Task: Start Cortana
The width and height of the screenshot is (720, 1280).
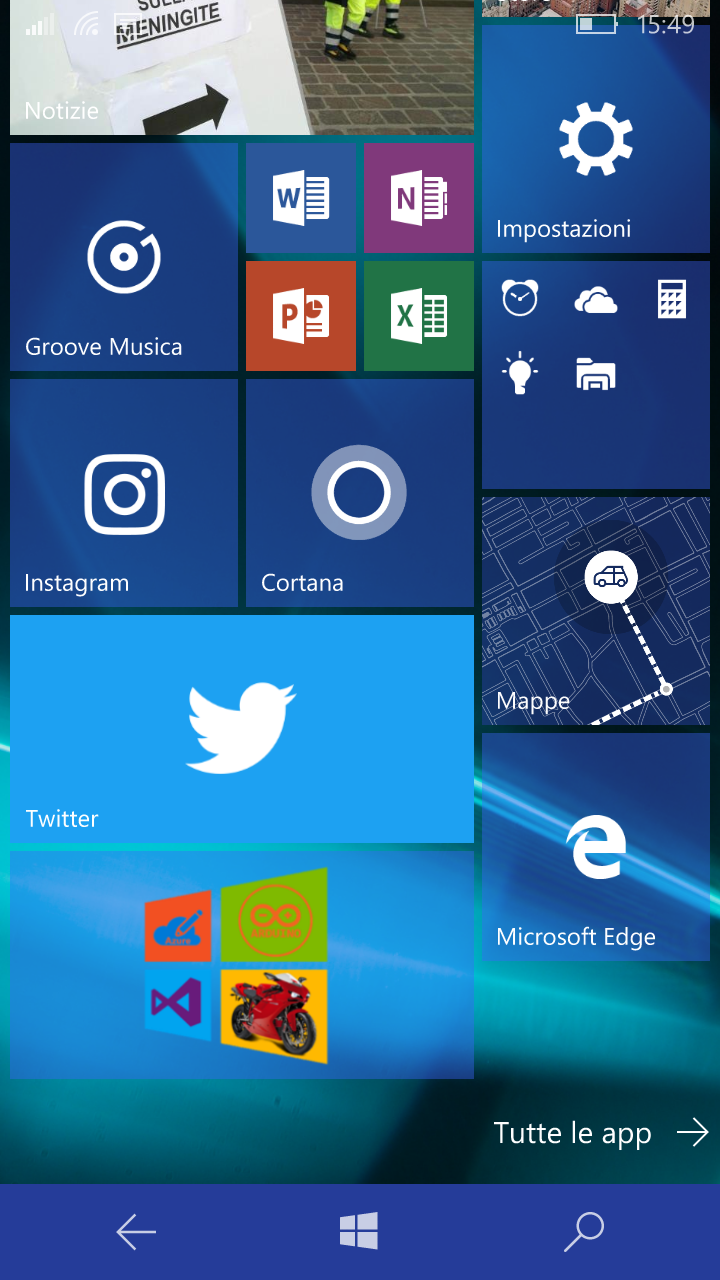Action: click(359, 493)
